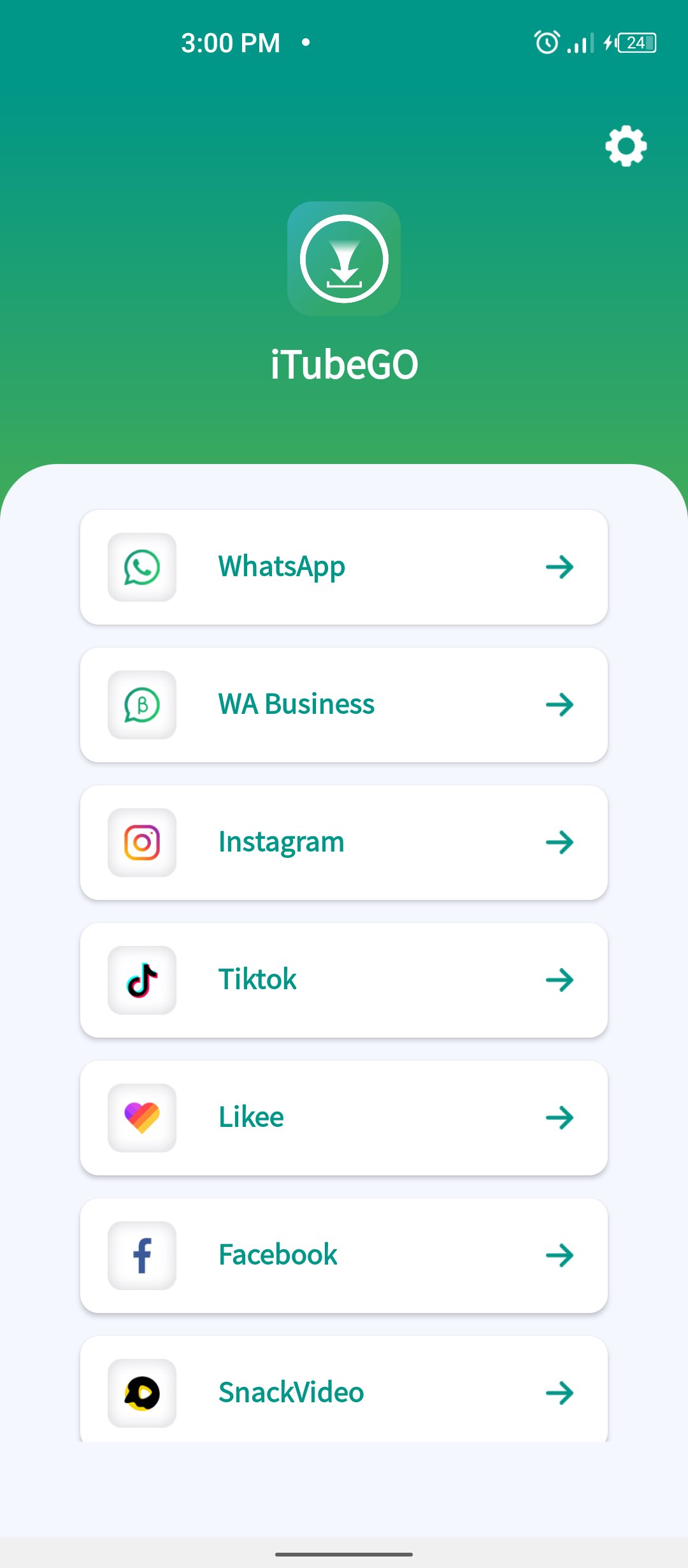Go to the Facebook downloader
The height and width of the screenshot is (1568, 688).
(344, 1255)
